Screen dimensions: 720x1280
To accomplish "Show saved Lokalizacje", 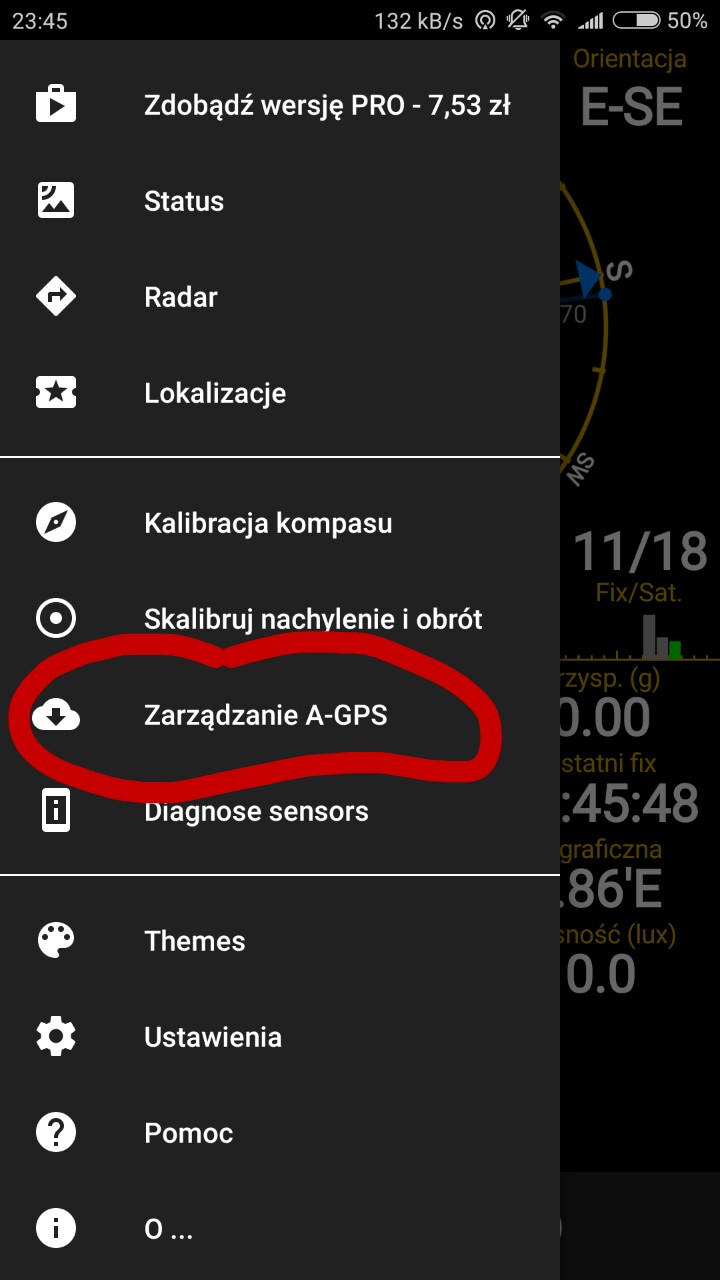I will (215, 393).
